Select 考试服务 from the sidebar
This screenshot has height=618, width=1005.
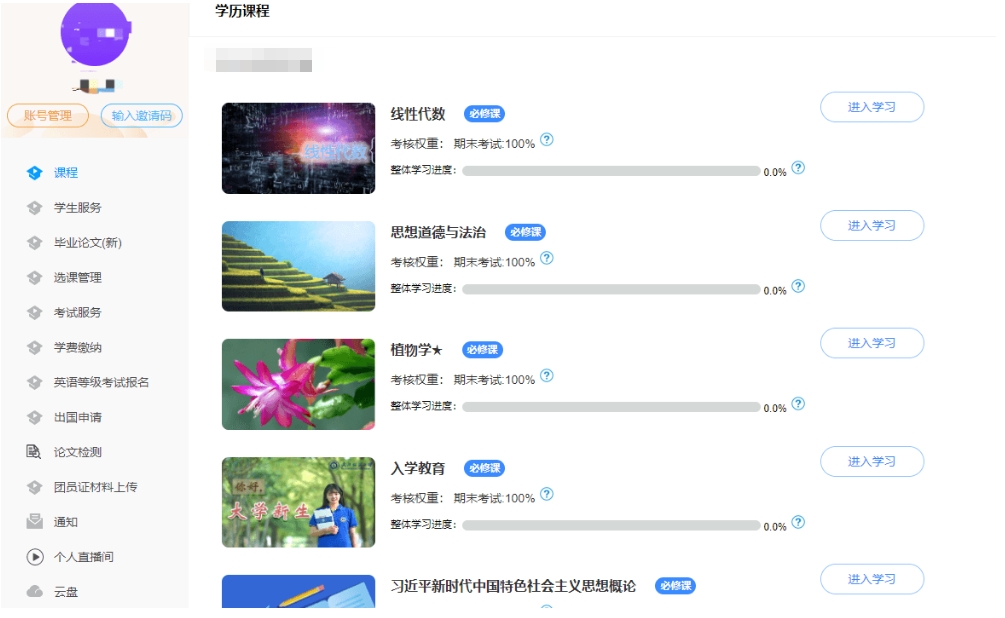pyautogui.click(x=77, y=313)
